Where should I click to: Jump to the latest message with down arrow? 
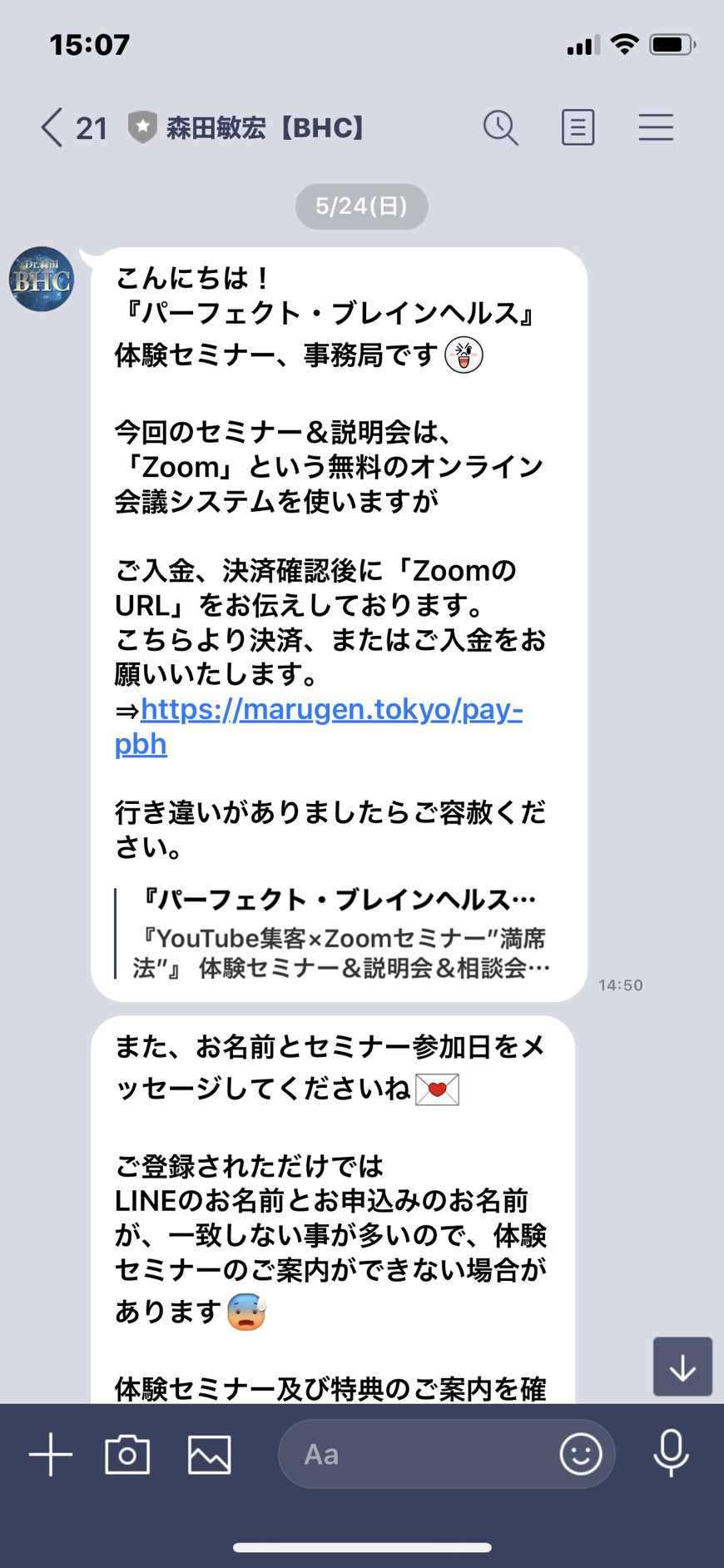(682, 1367)
